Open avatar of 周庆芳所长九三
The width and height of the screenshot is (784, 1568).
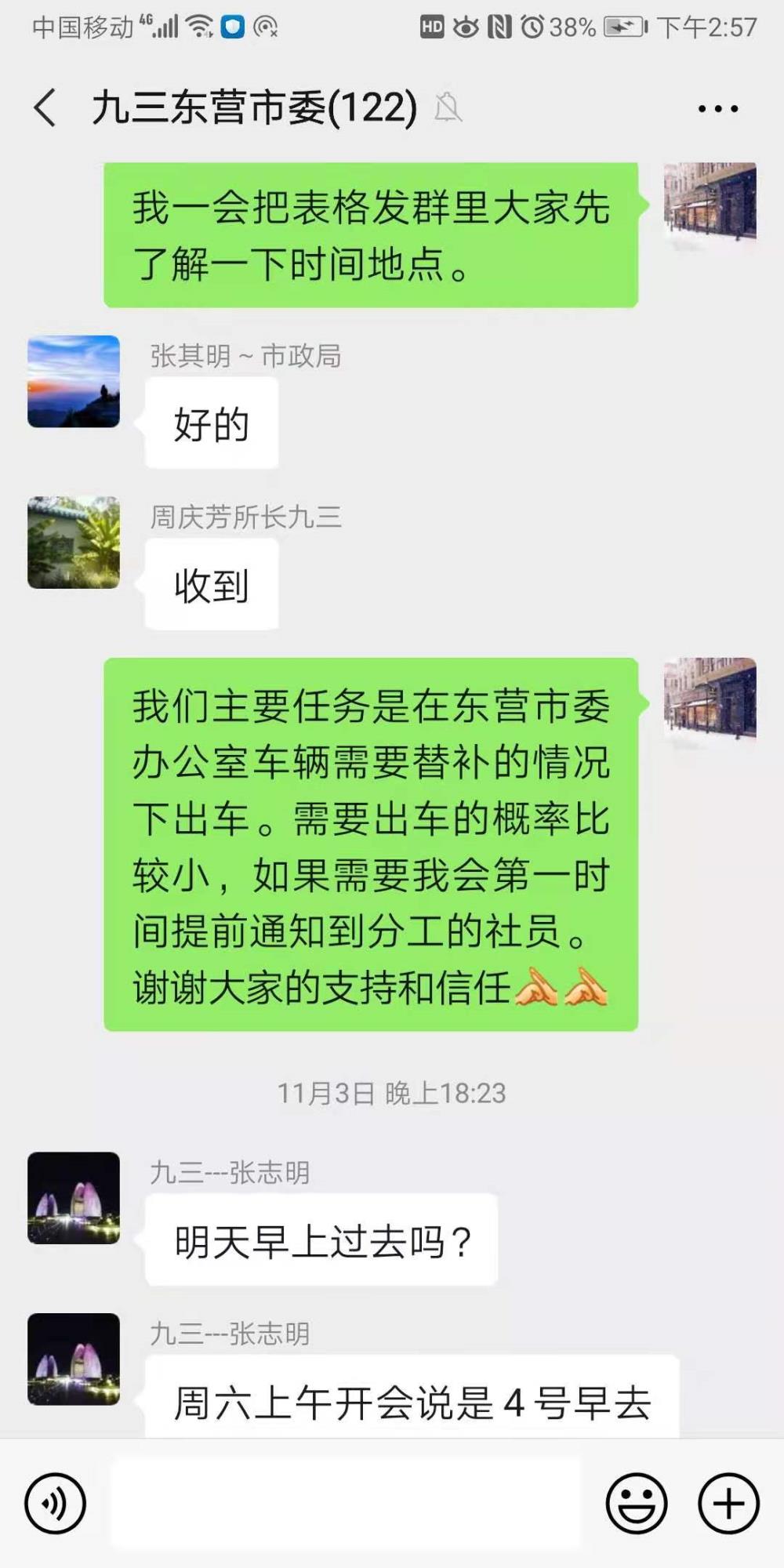click(x=74, y=543)
